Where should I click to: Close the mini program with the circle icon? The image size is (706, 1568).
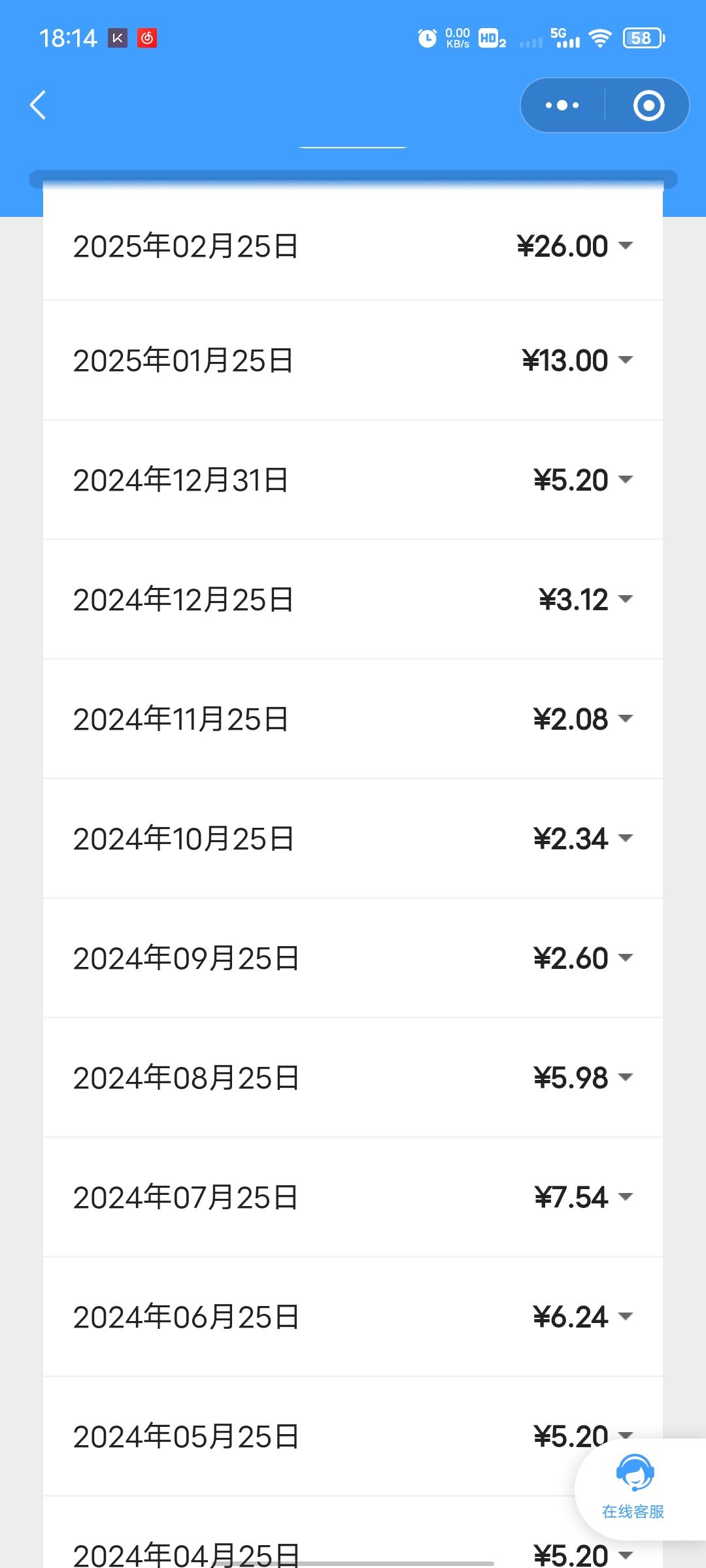pos(648,105)
